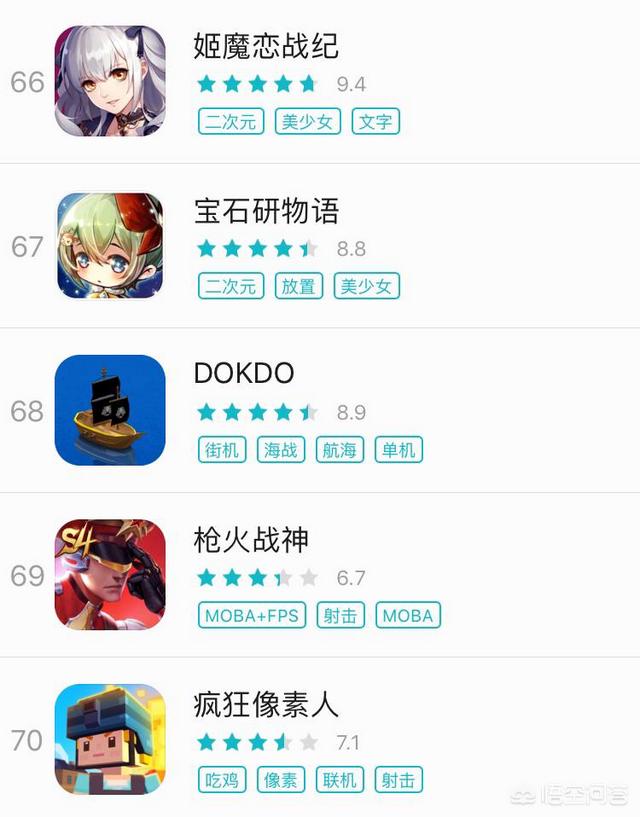Open the 姬魔恋战纪 game entry
This screenshot has width=640, height=817.
[266, 46]
